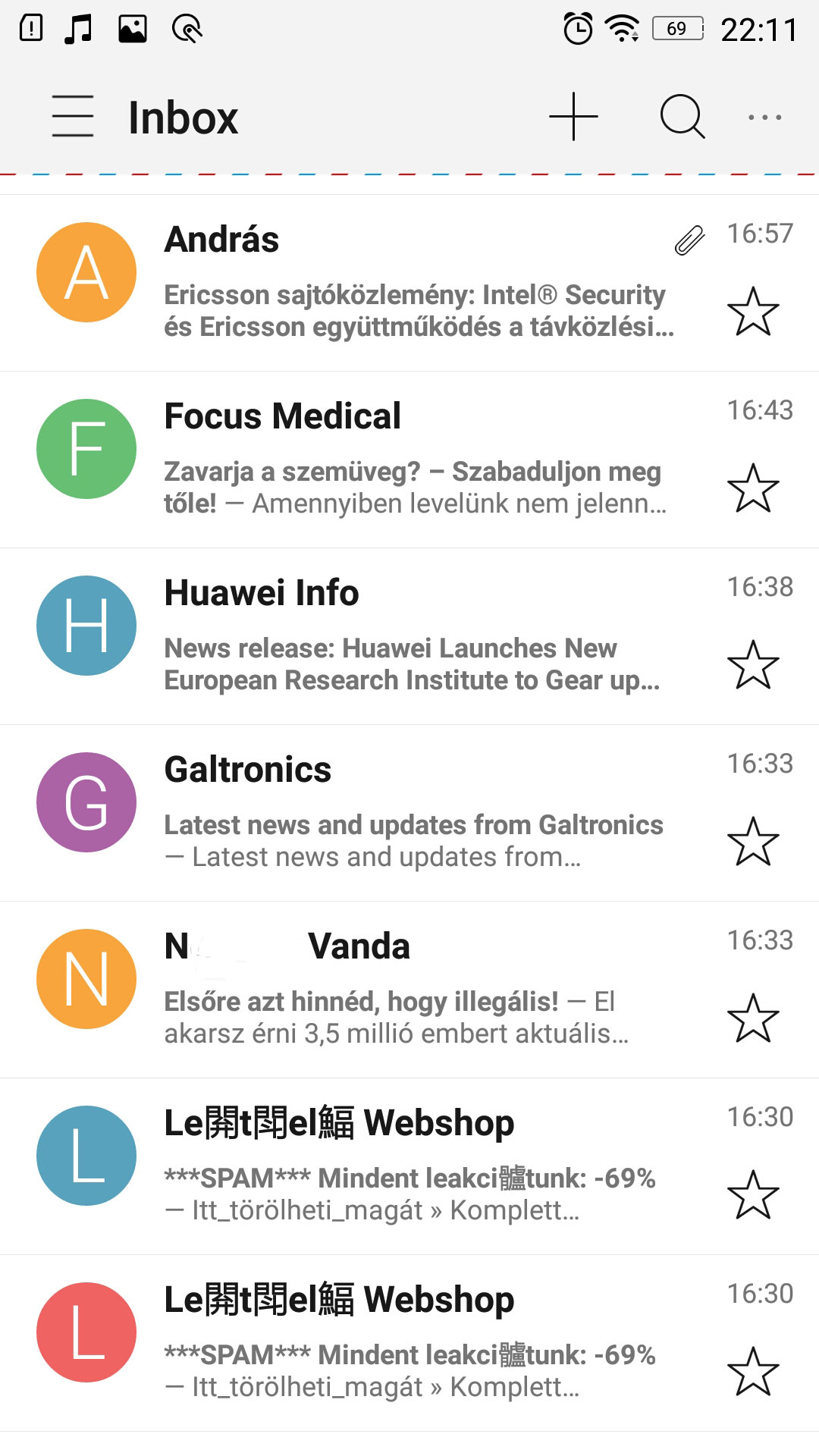
Task: Open the search icon
Action: tap(682, 117)
